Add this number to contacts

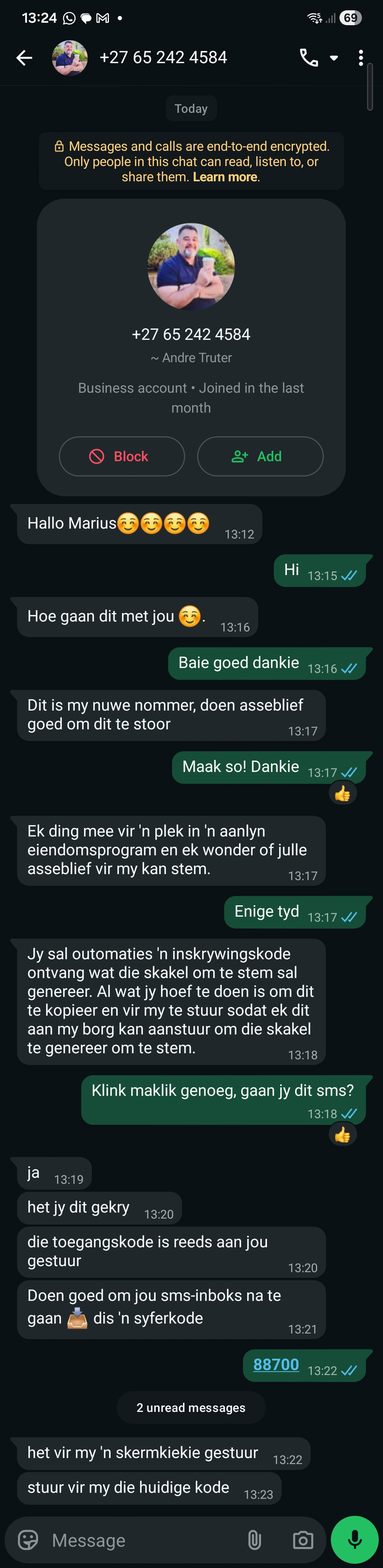click(260, 457)
